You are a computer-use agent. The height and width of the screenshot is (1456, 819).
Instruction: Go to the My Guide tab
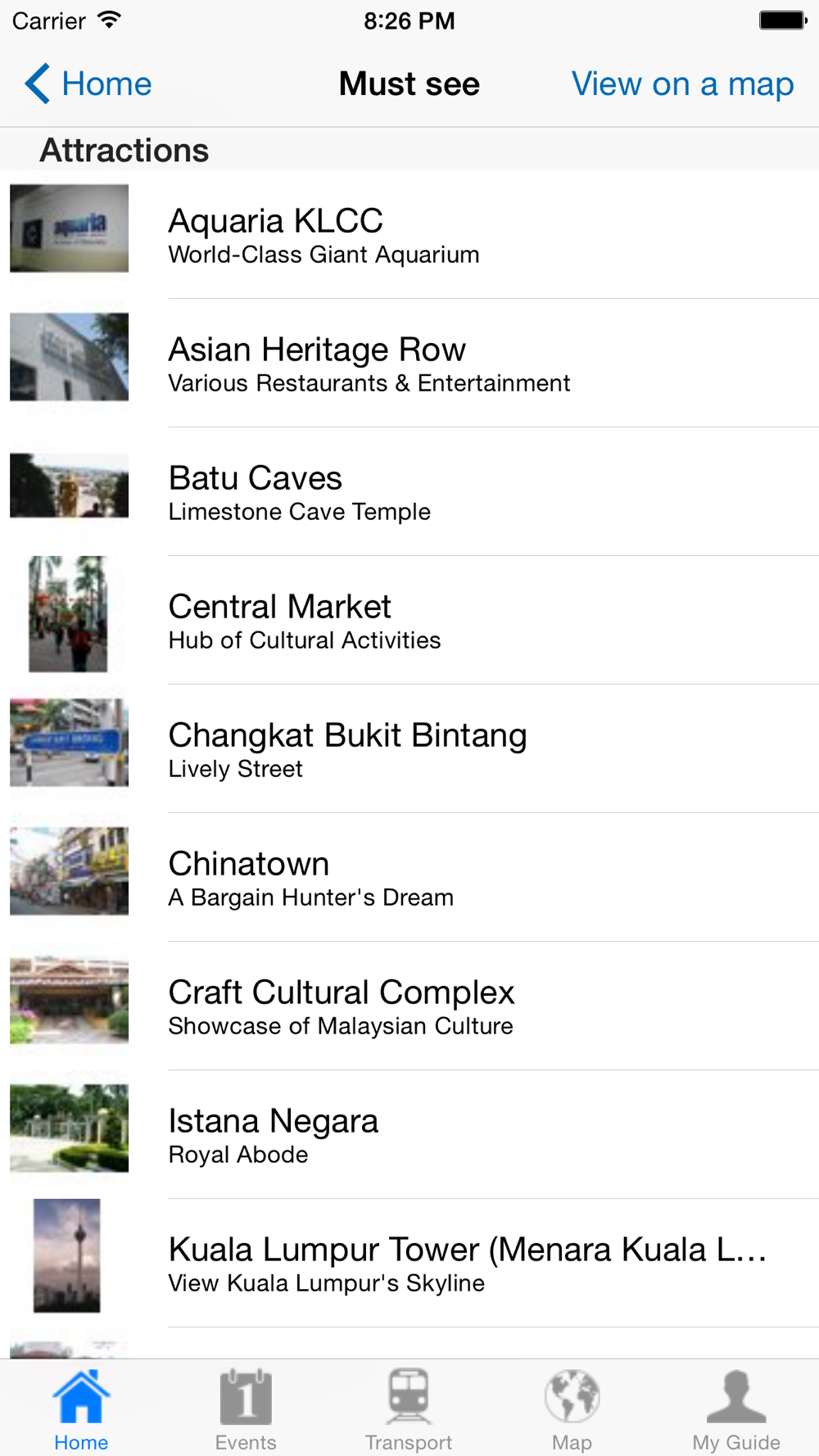click(x=736, y=1409)
